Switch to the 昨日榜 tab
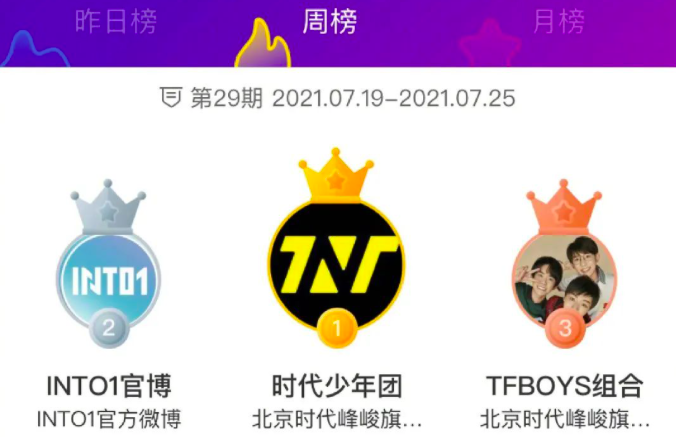676x437 pixels. click(x=116, y=22)
